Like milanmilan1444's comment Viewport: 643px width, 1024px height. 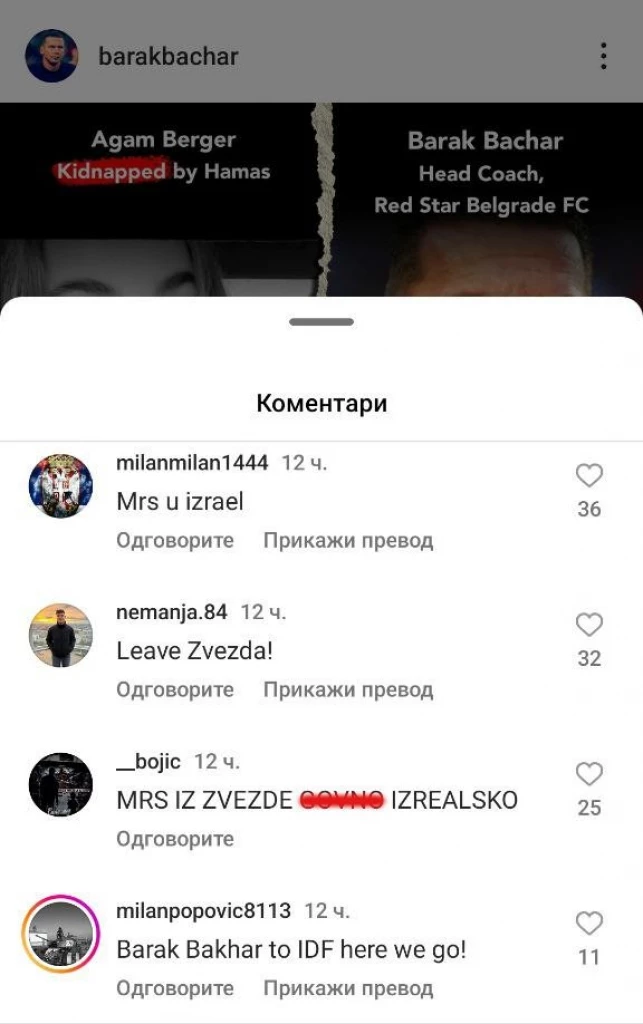coord(589,476)
